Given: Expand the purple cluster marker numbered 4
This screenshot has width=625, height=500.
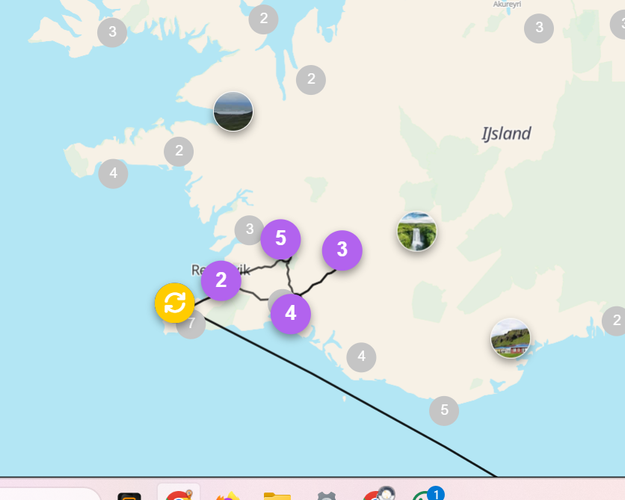Looking at the screenshot, I should 291,313.
